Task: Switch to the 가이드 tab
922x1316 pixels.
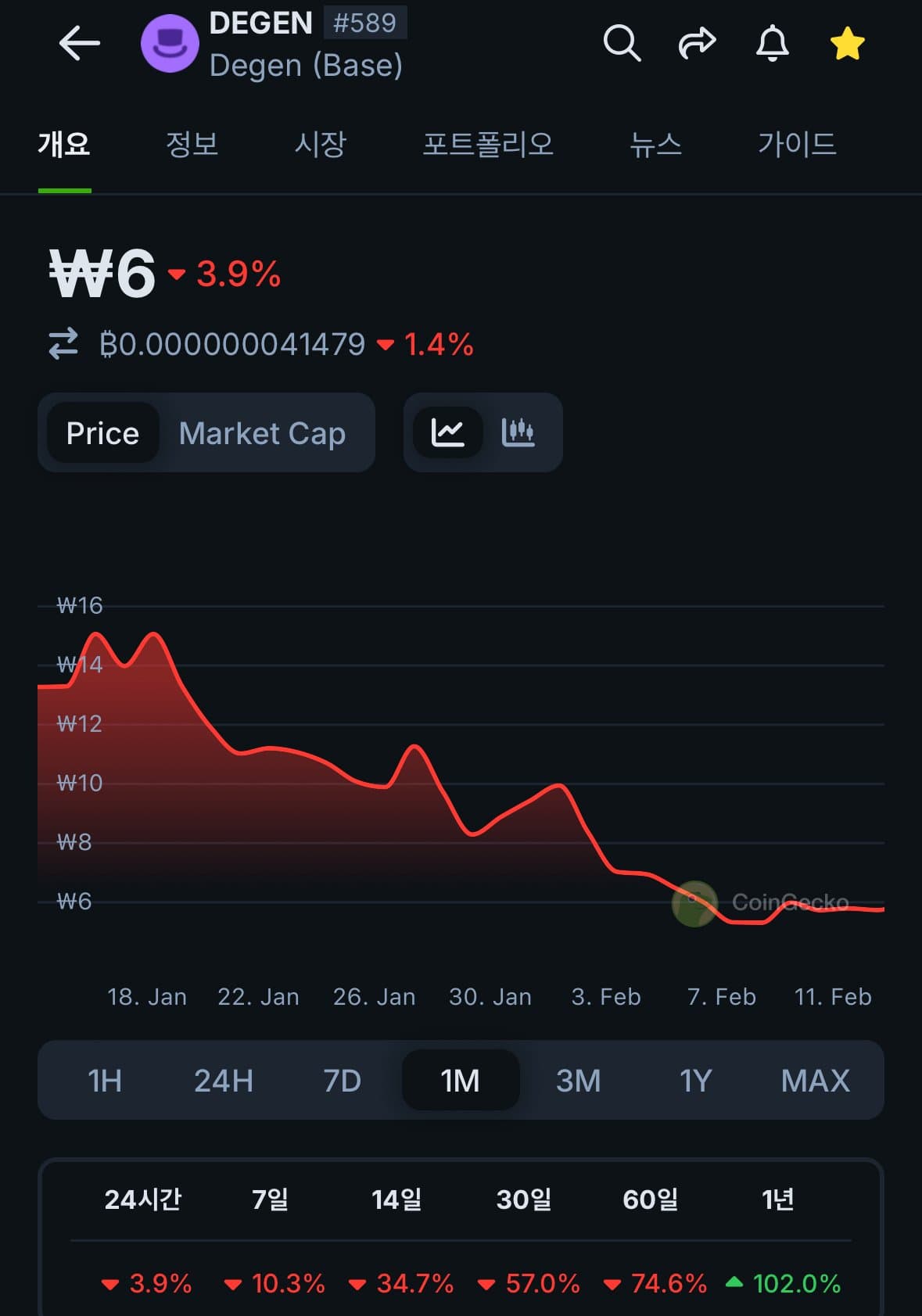Action: (x=797, y=144)
